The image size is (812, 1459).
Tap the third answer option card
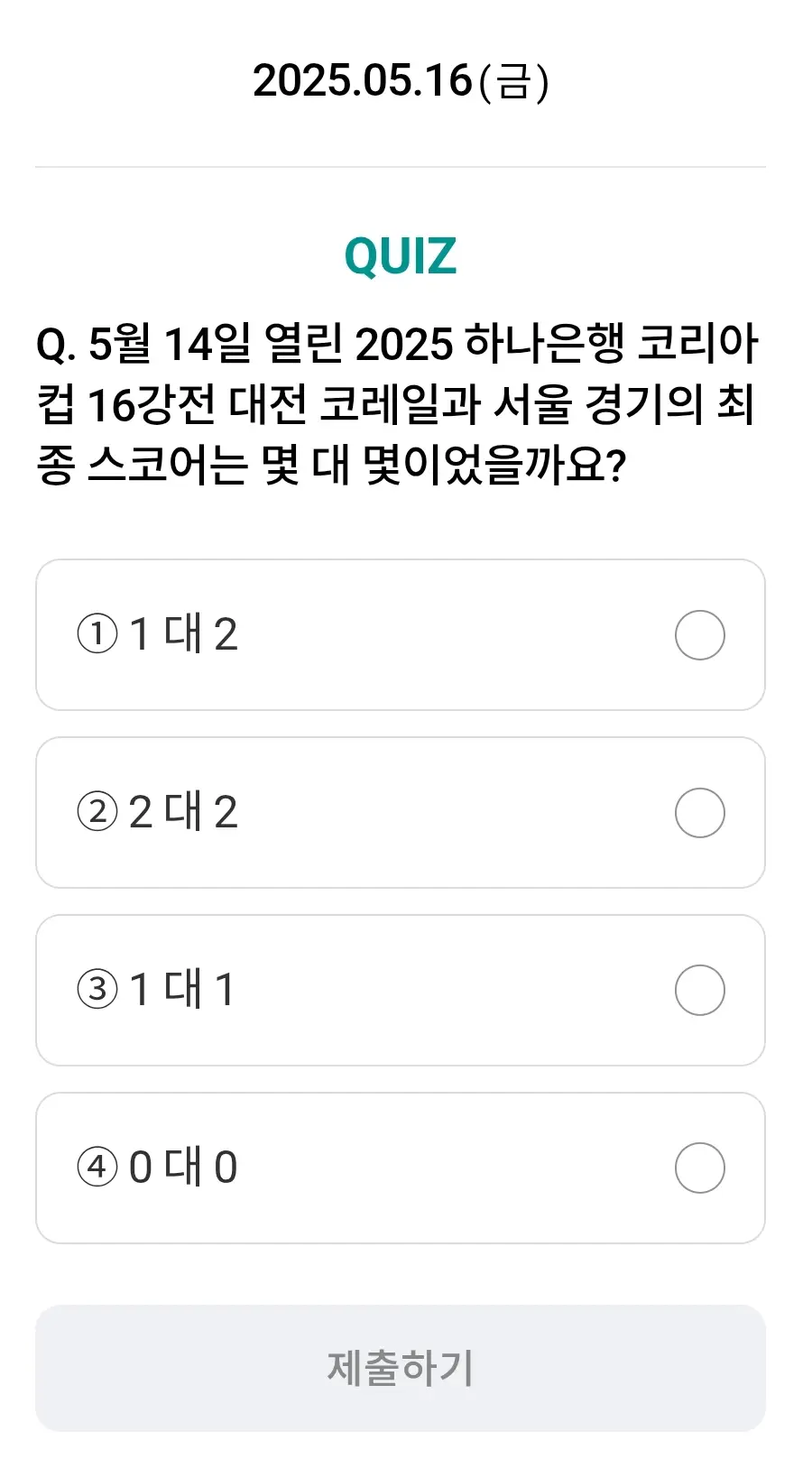[401, 989]
